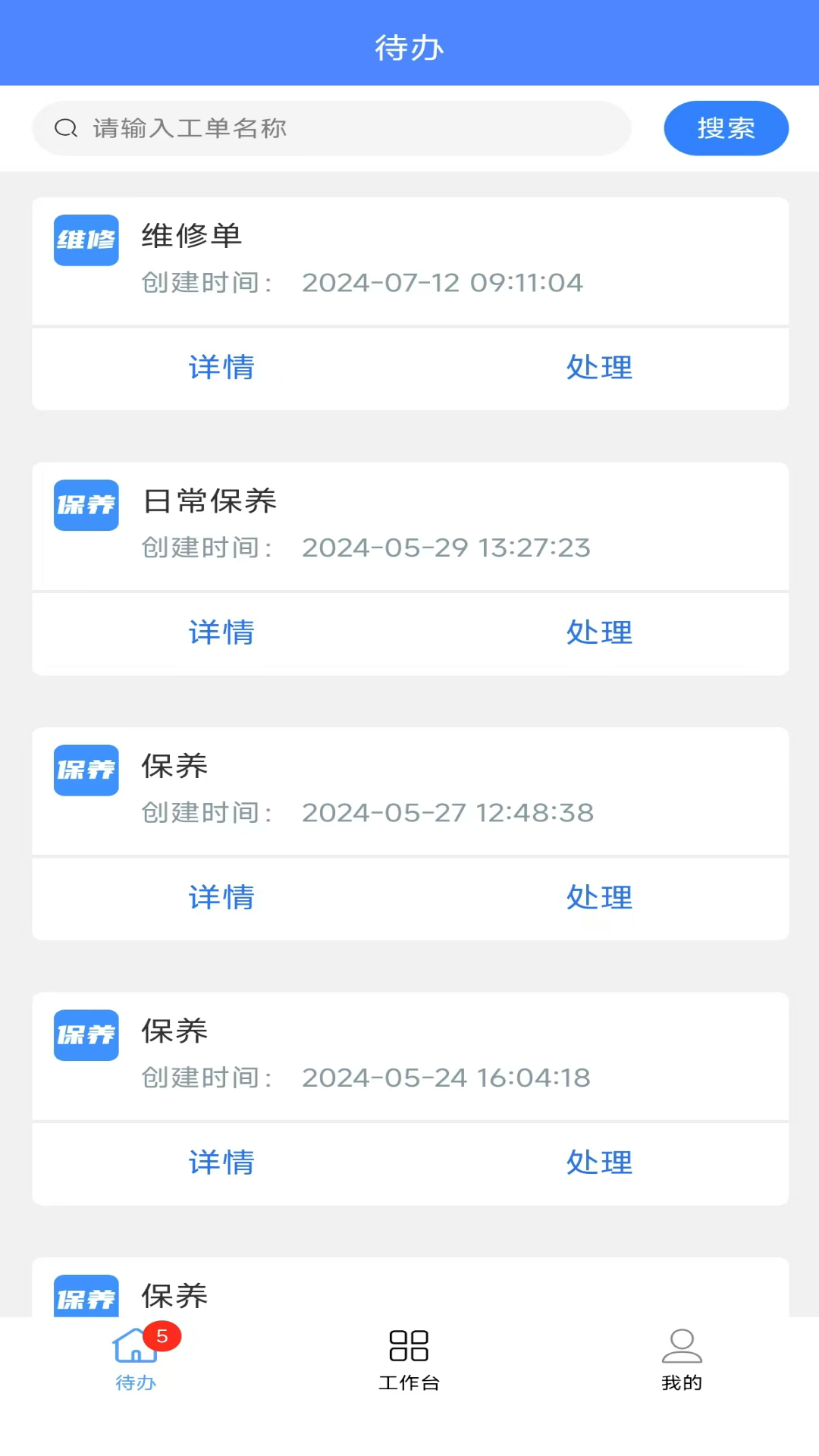Viewport: 819px width, 1456px height.
Task: Tap the 保养 icon on the 2024-05-27 card
Action: [x=85, y=770]
